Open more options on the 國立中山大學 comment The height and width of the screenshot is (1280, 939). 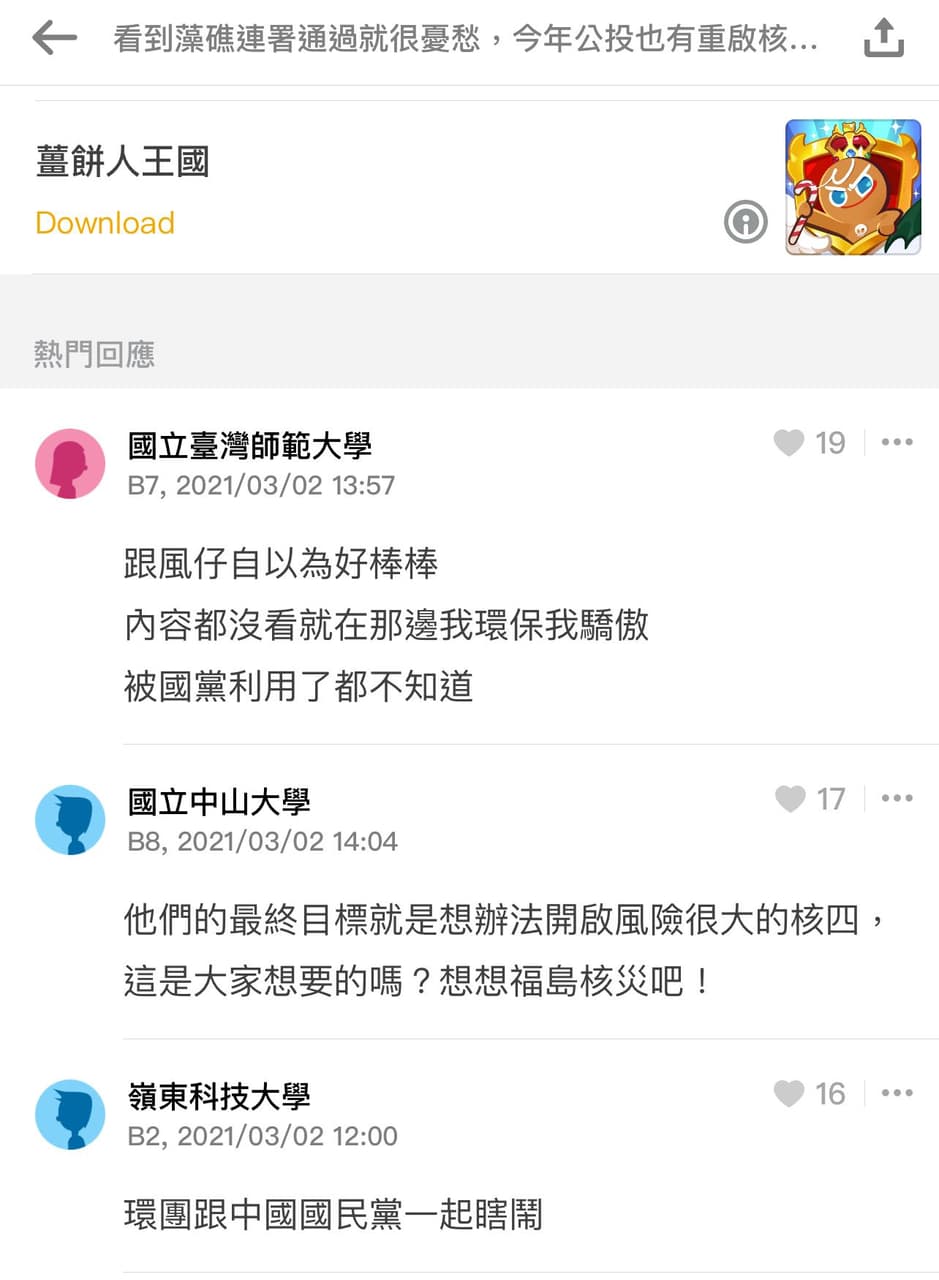click(x=897, y=798)
